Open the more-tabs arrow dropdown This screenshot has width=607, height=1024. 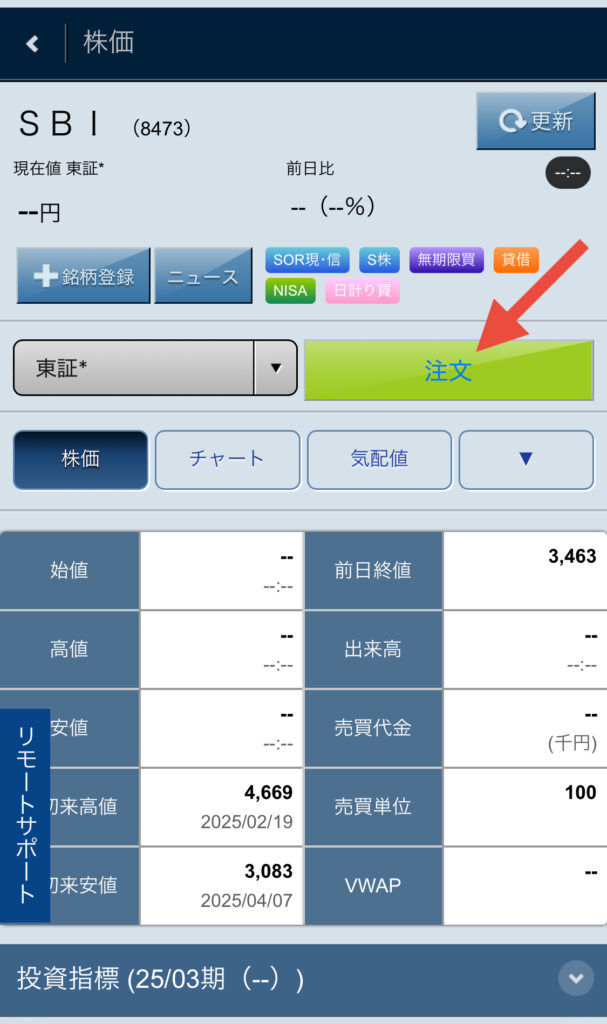coord(526,460)
